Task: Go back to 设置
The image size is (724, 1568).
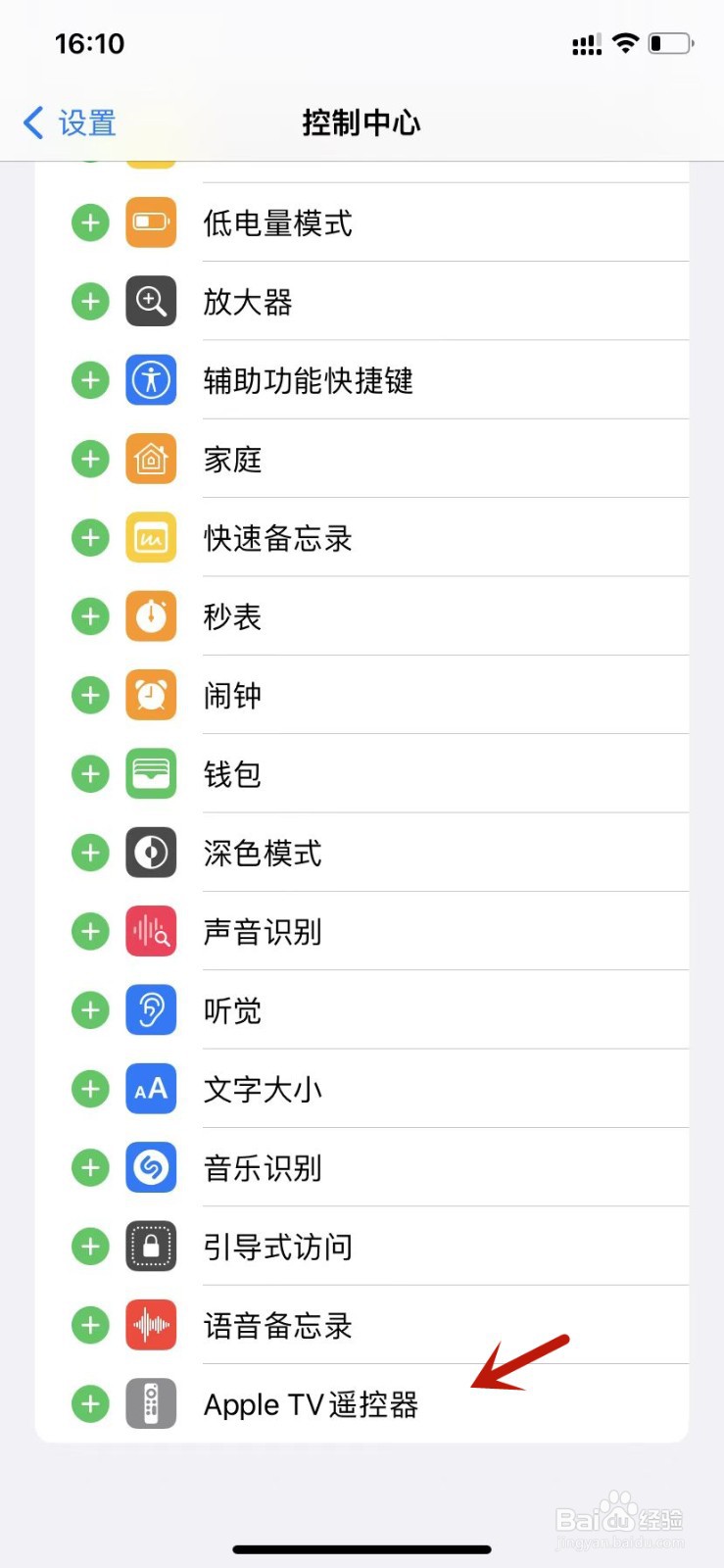Action: (70, 123)
